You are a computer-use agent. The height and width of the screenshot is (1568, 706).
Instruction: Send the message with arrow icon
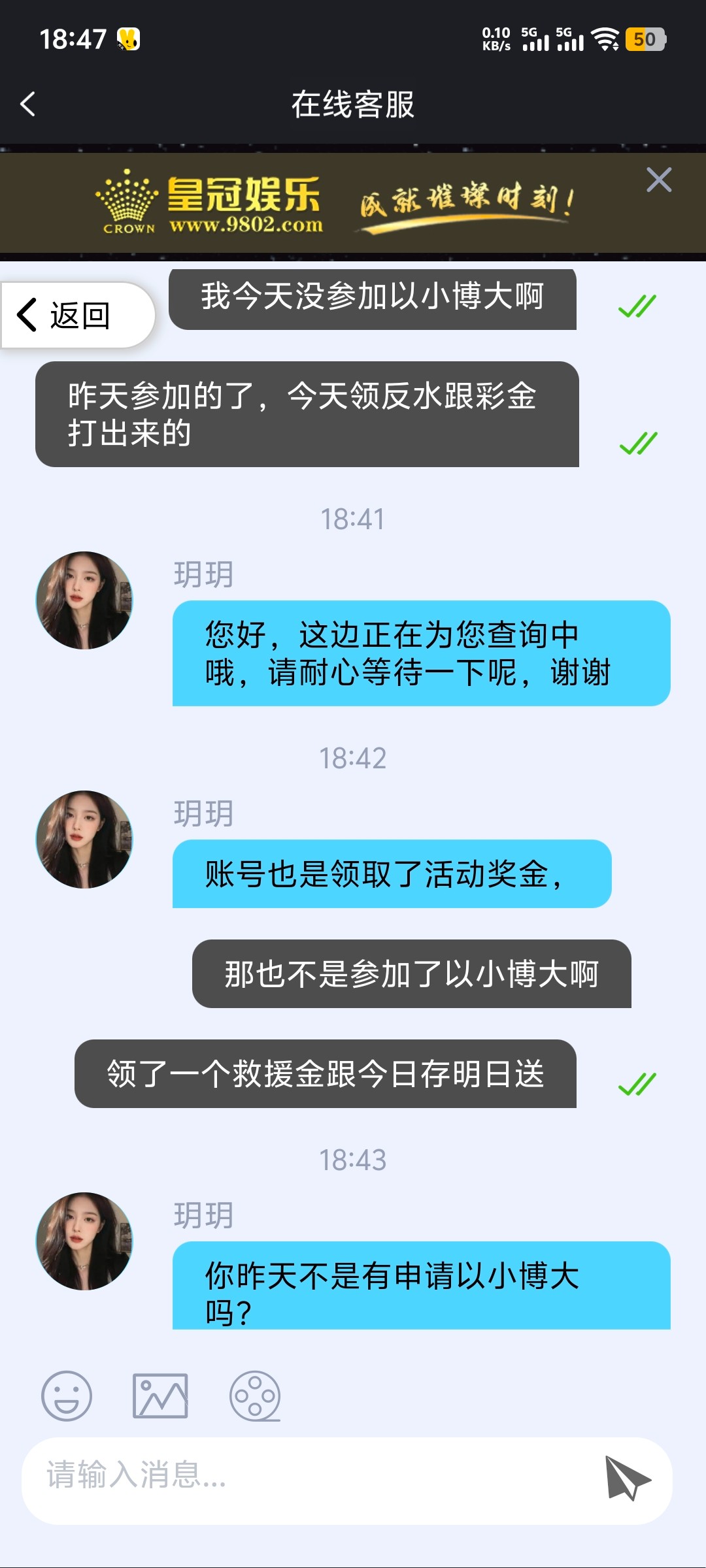(x=628, y=1478)
